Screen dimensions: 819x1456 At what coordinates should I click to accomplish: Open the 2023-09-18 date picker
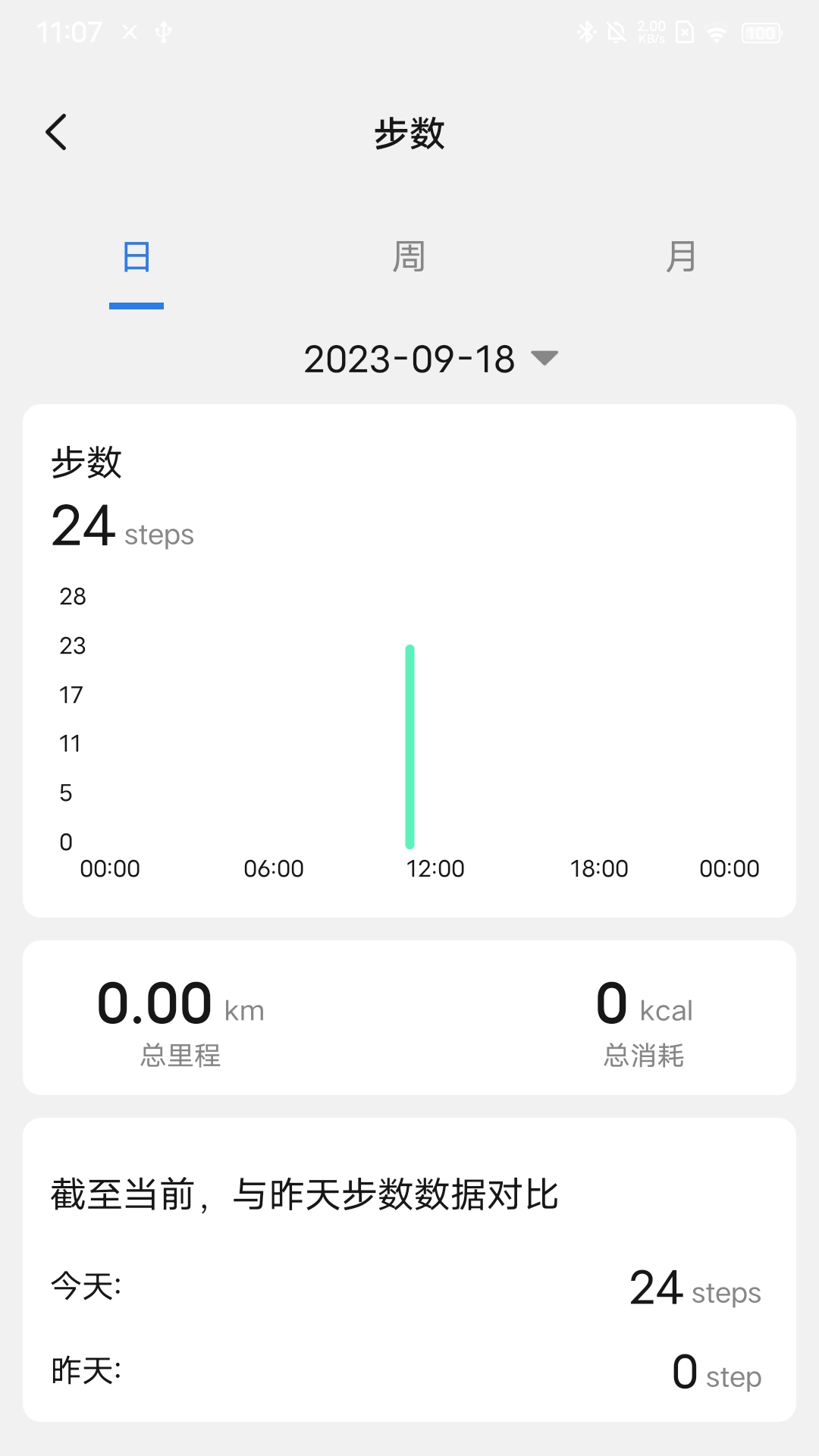(429, 359)
